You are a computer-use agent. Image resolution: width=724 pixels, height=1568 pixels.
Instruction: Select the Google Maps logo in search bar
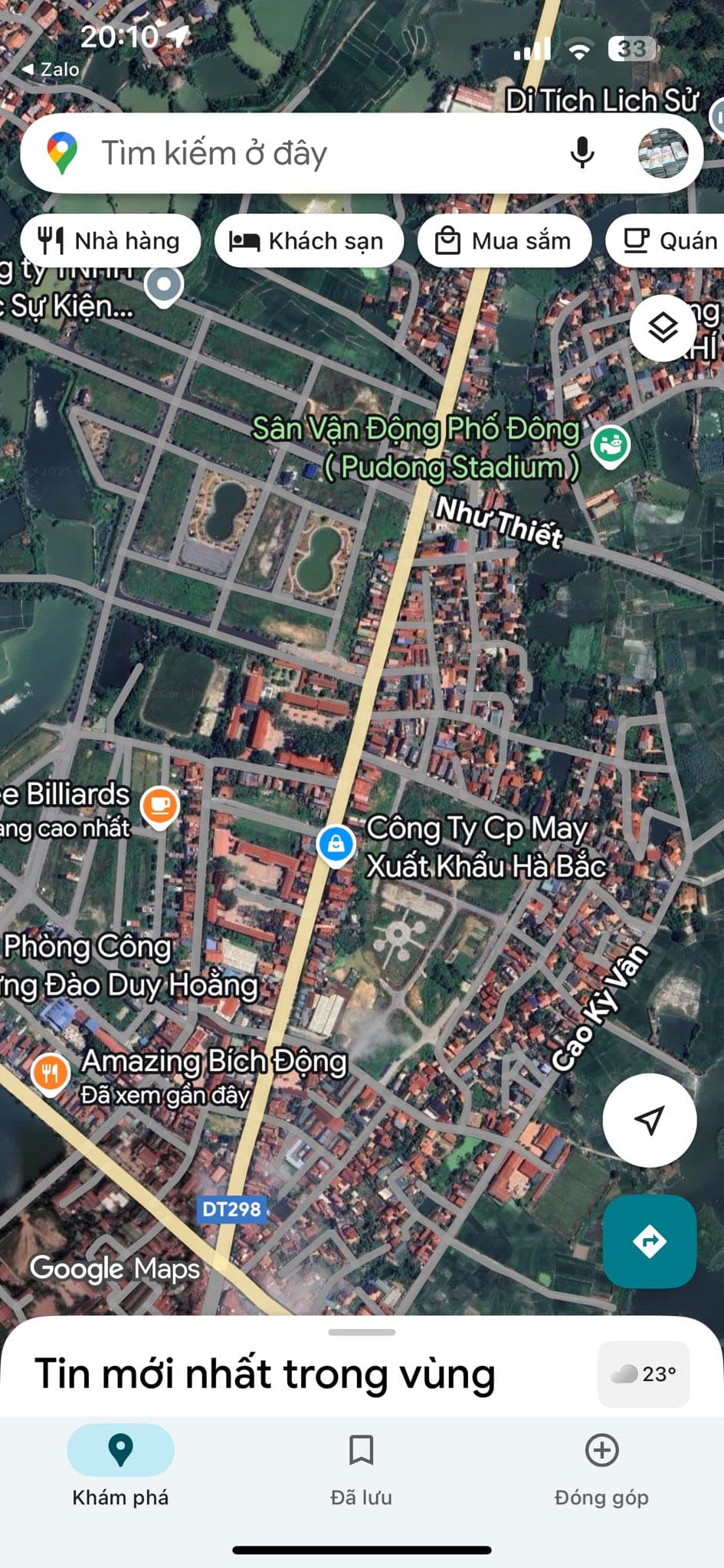62,152
